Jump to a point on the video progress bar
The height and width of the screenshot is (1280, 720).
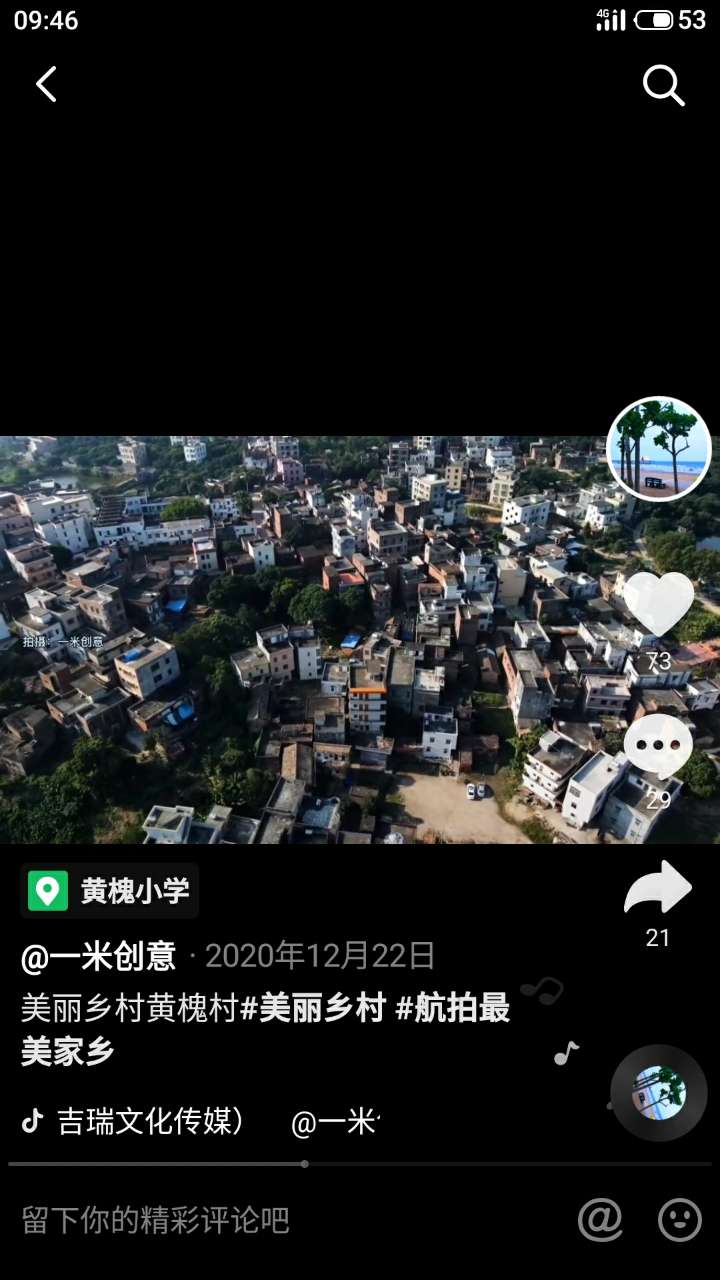[450, 1164]
